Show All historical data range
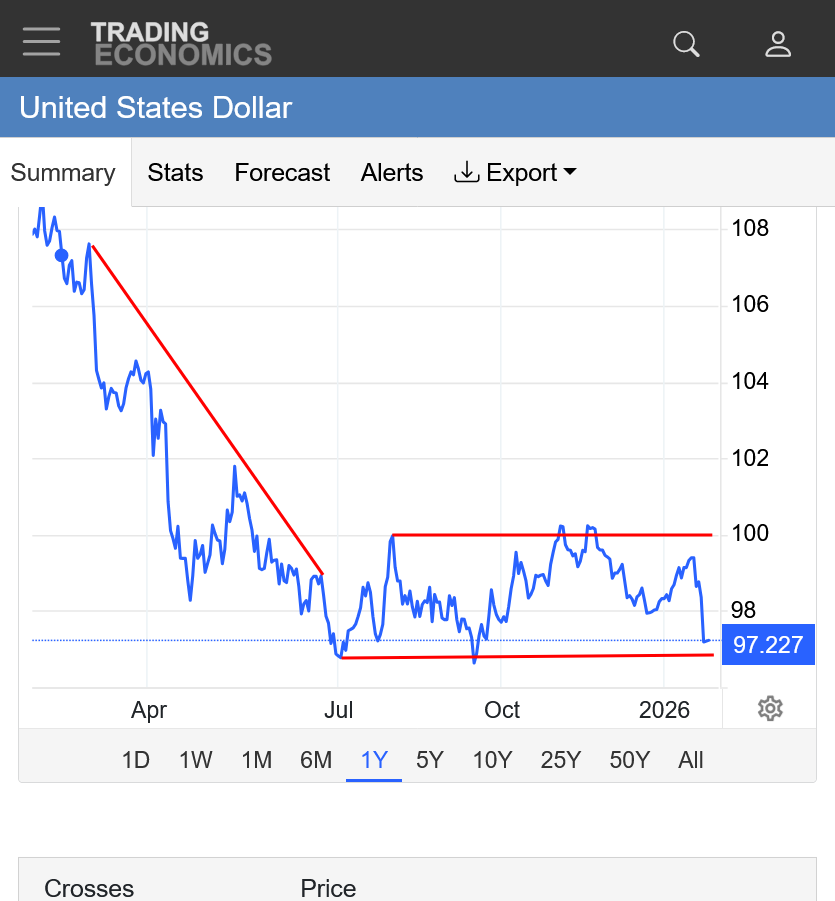The width and height of the screenshot is (835, 901). [691, 760]
